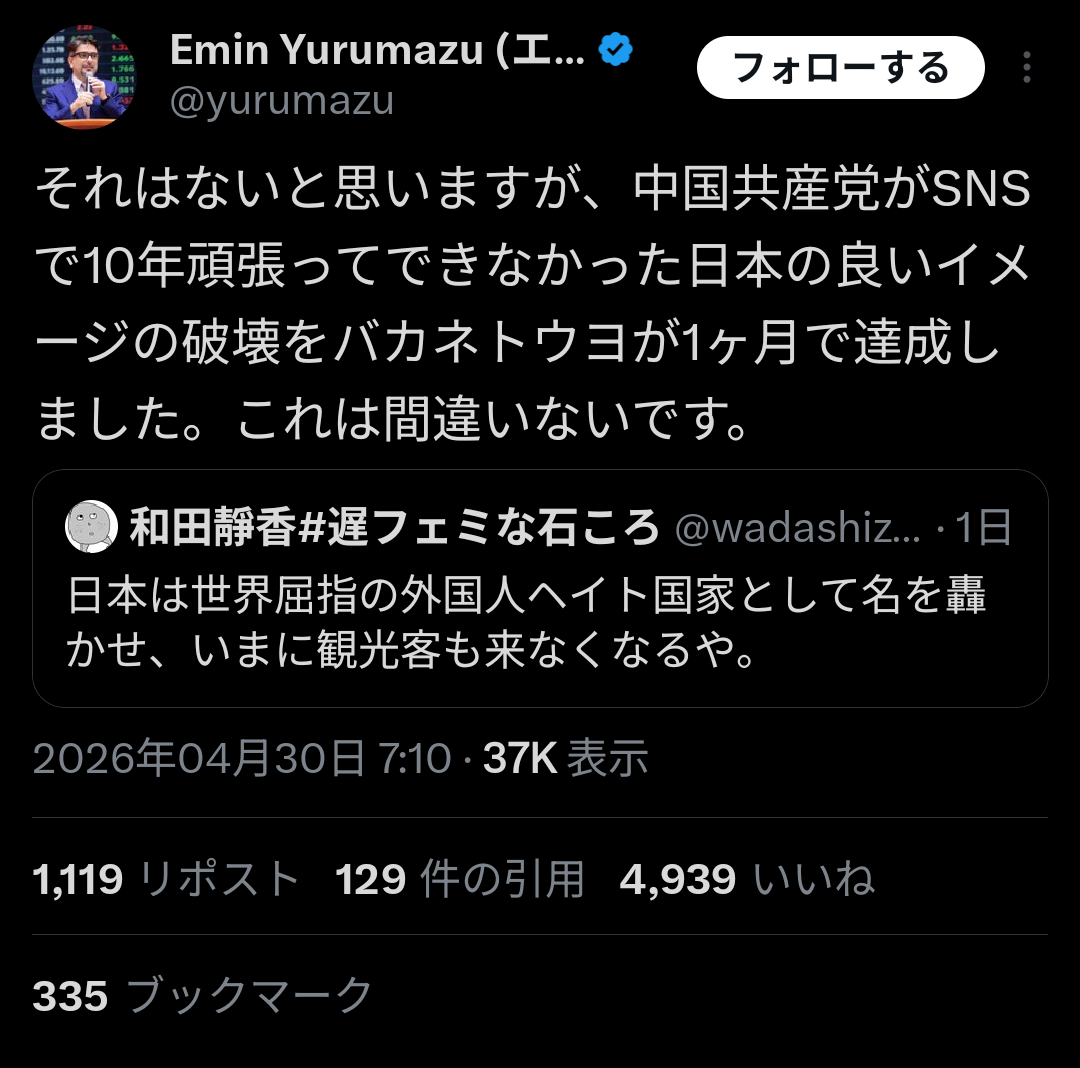This screenshot has height=1068, width=1080.
Task: Open the @yurumazu profile name
Action: point(375,50)
